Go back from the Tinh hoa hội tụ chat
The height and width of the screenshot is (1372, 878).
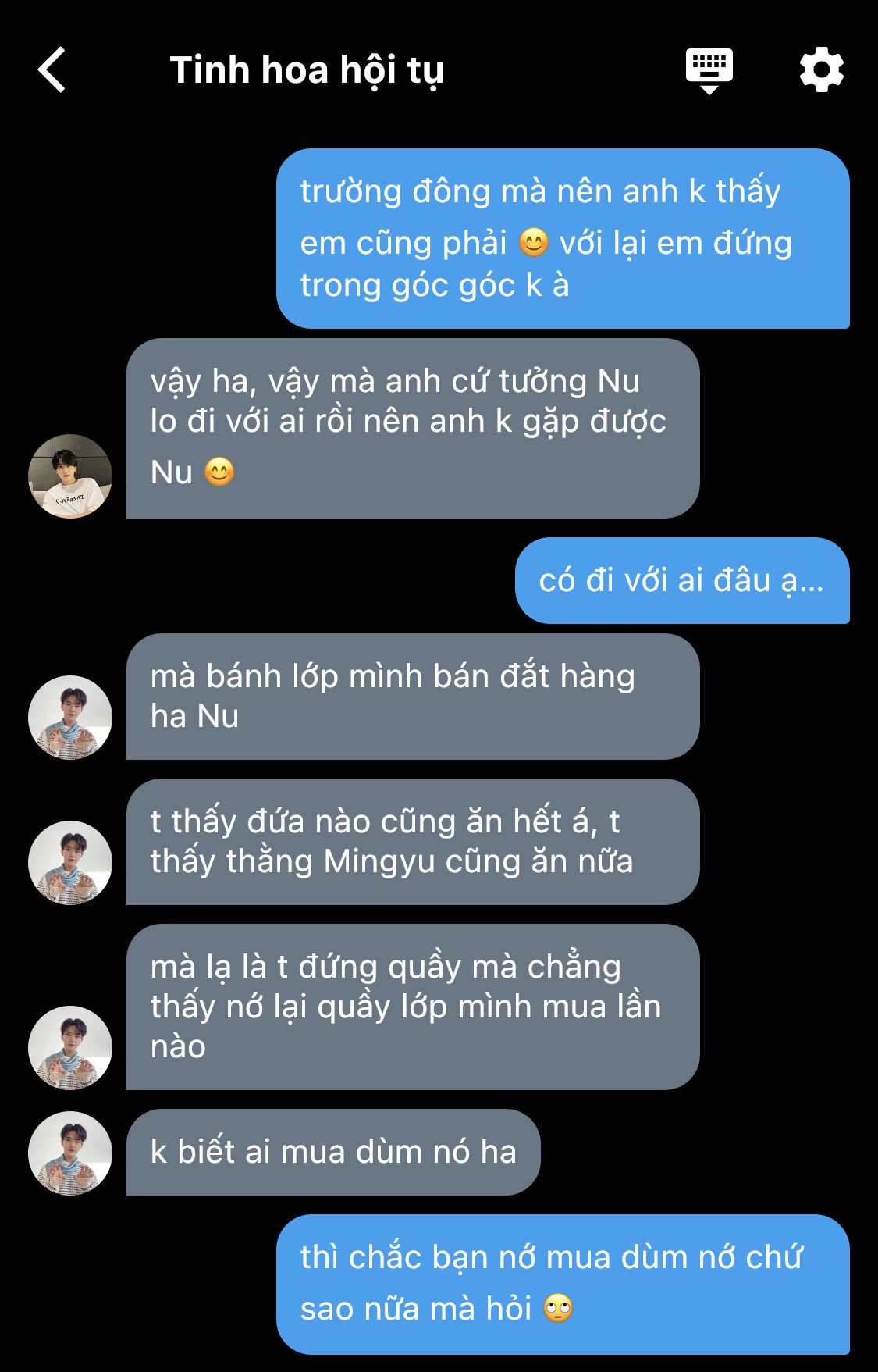pyautogui.click(x=52, y=70)
